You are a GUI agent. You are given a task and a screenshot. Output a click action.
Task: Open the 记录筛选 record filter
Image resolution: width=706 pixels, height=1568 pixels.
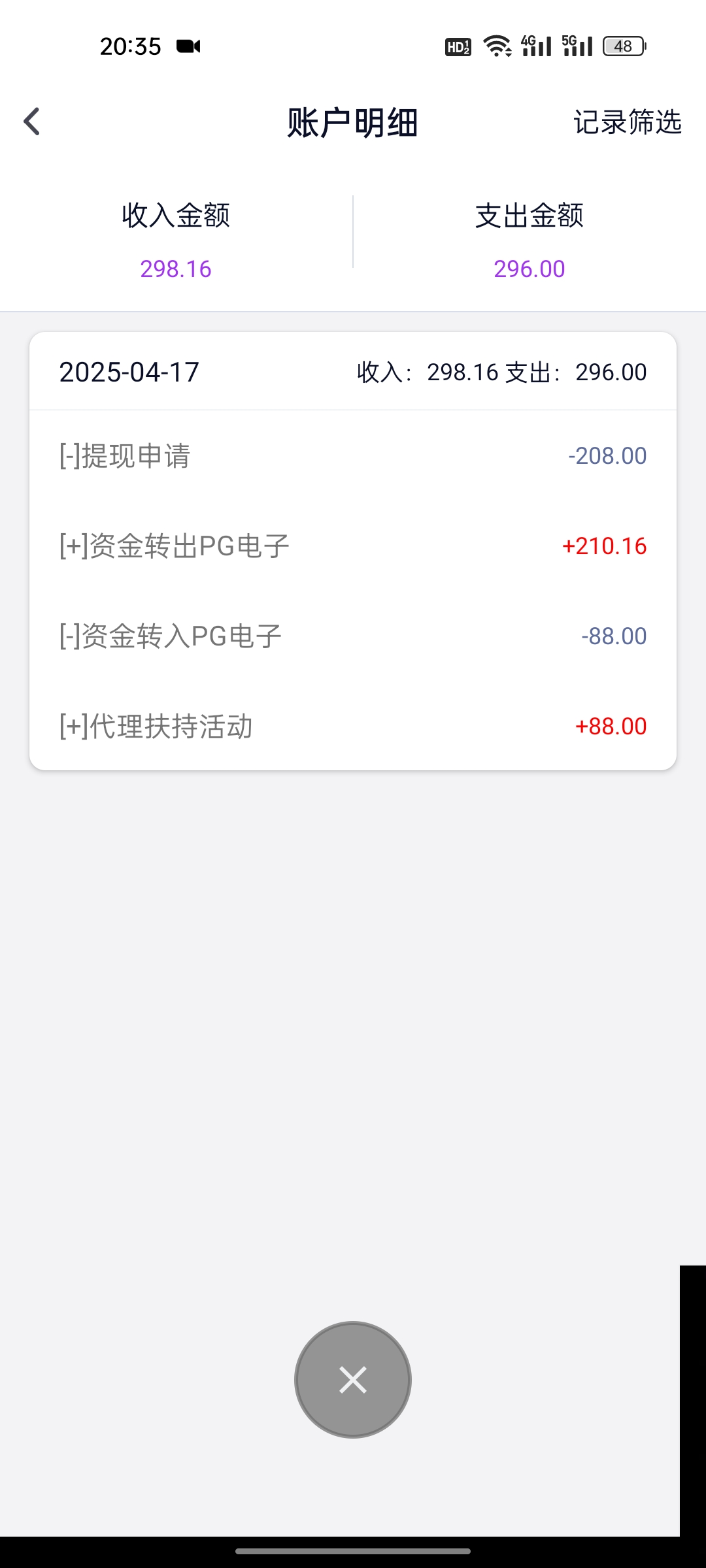(627, 122)
